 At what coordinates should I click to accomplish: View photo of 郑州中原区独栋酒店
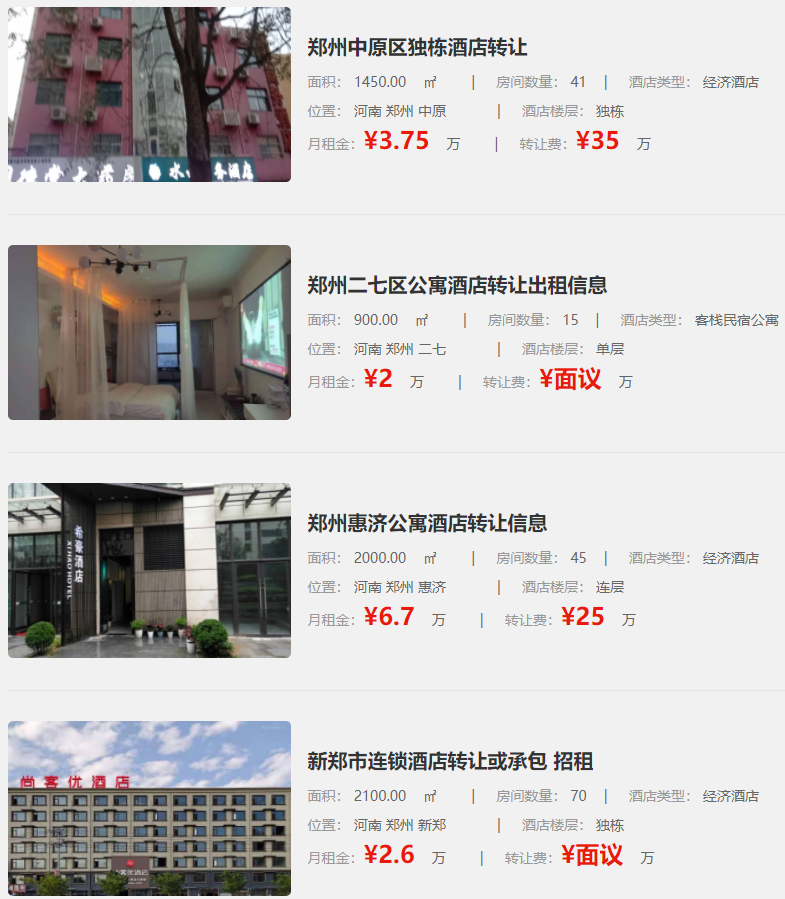[x=149, y=94]
